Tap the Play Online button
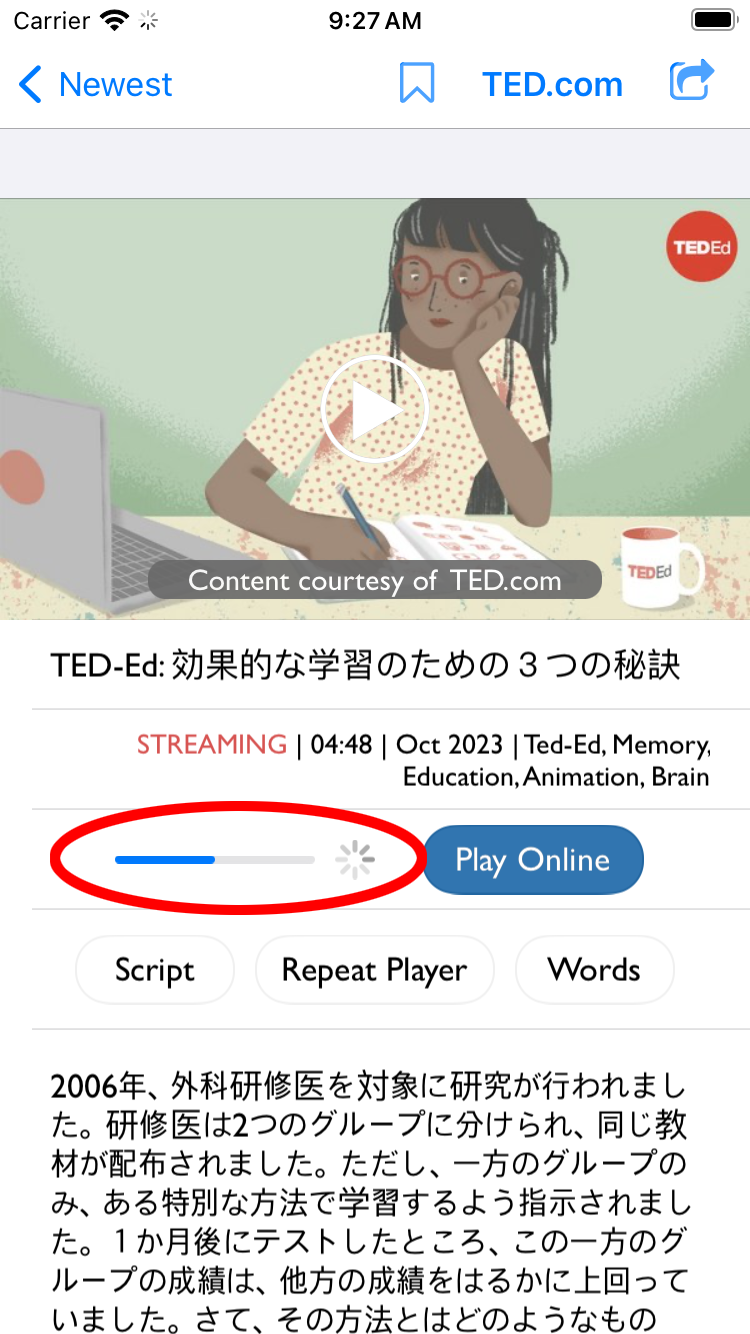The image size is (750, 1334). tap(533, 860)
